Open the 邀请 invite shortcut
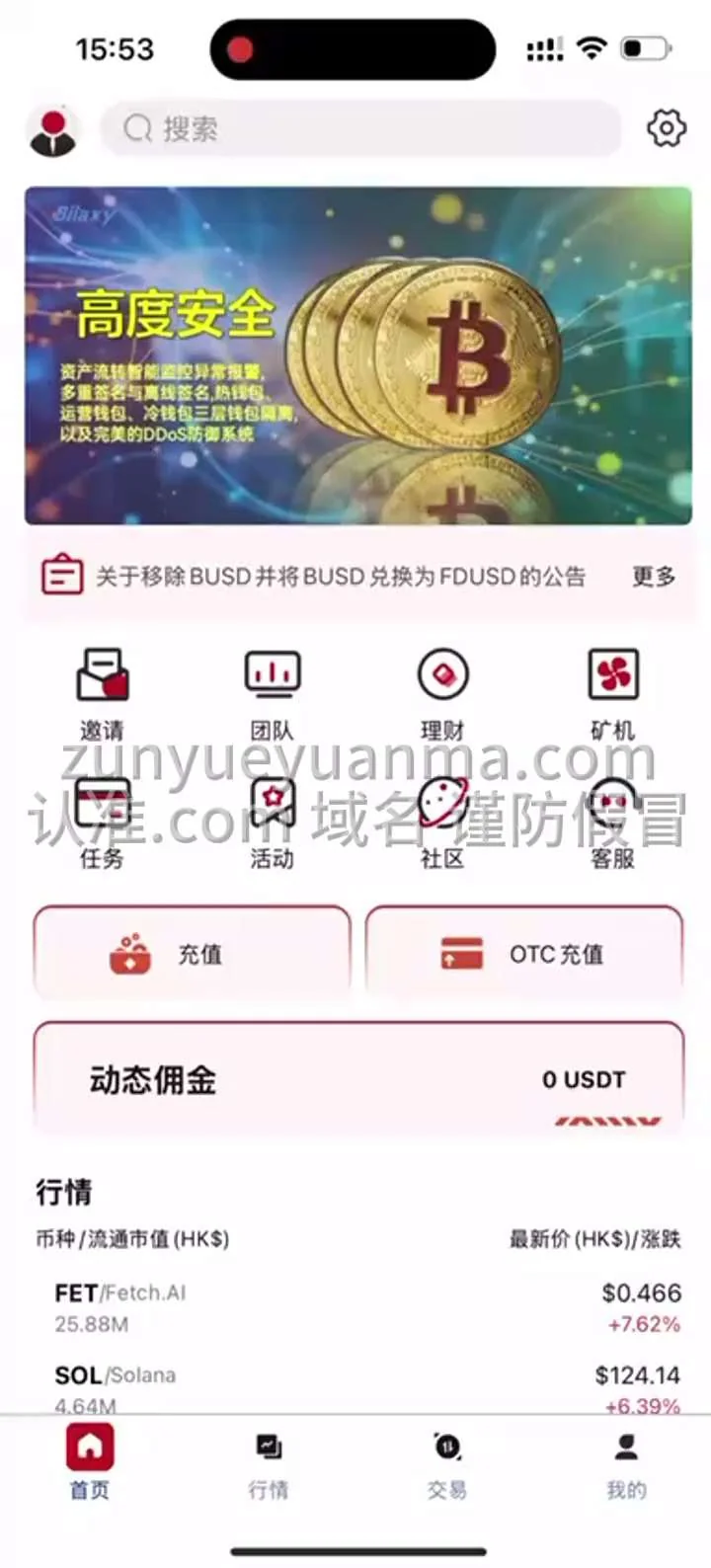This screenshot has width=711, height=1568. [102, 693]
